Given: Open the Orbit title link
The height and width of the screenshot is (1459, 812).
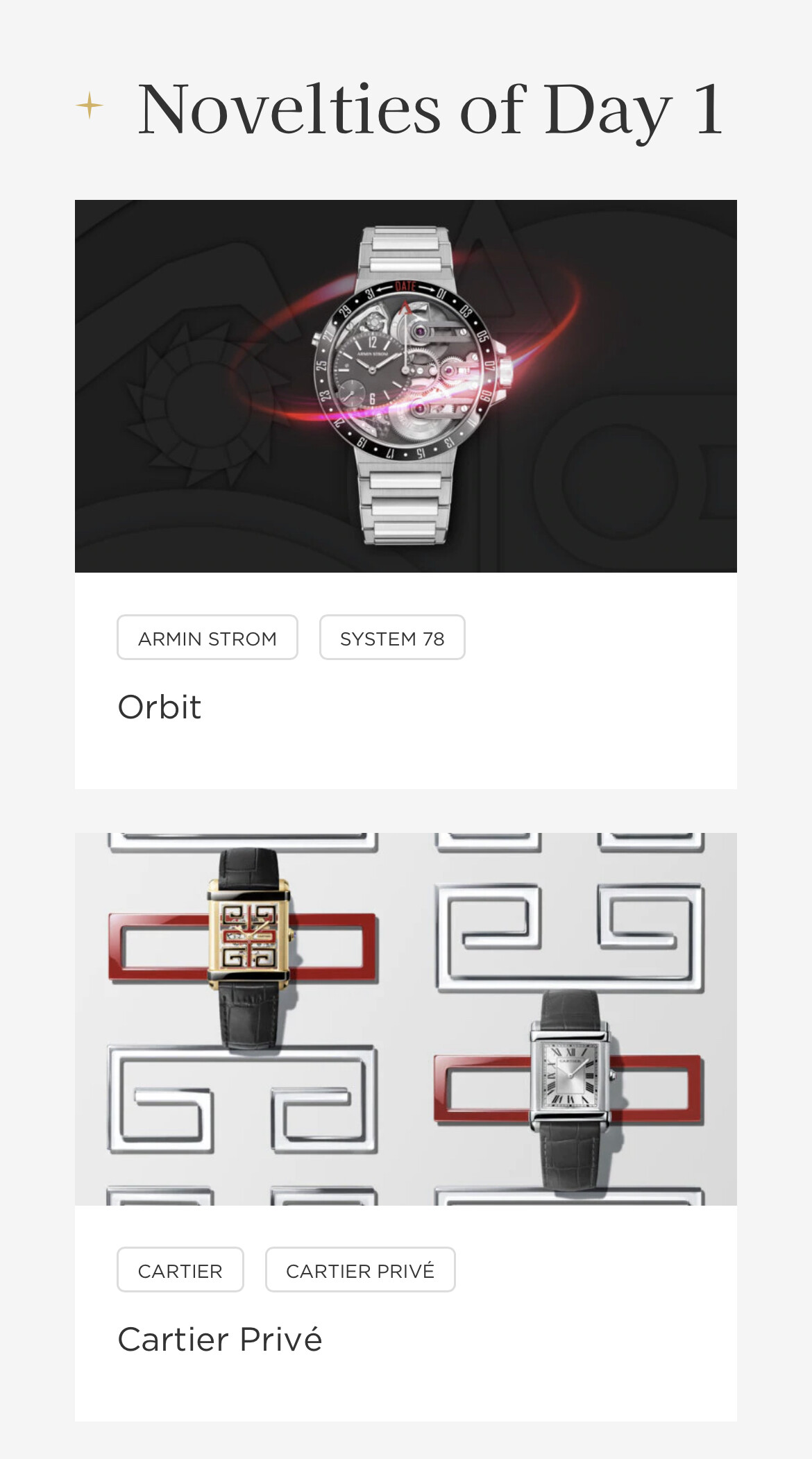Looking at the screenshot, I should 160,707.
